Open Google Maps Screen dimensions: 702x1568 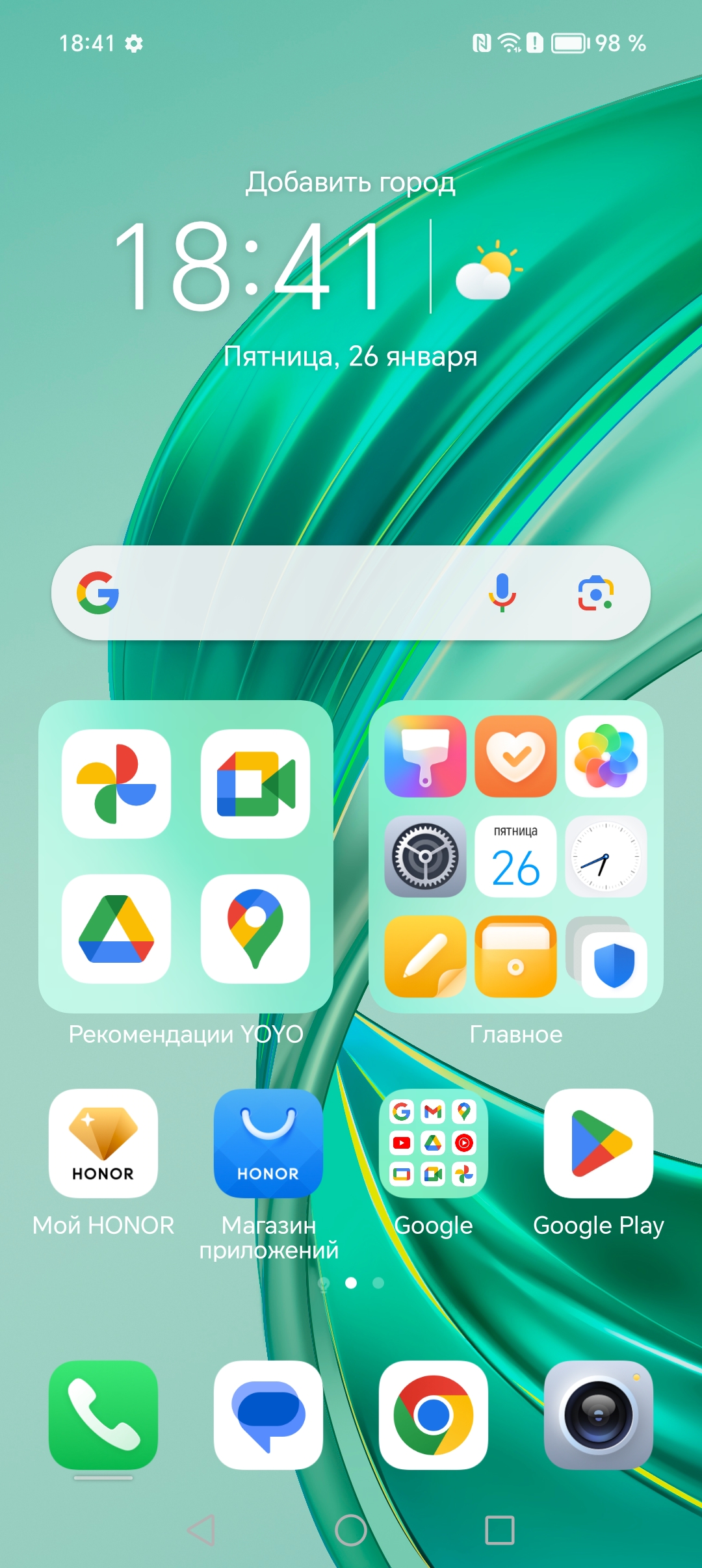pyautogui.click(x=255, y=929)
